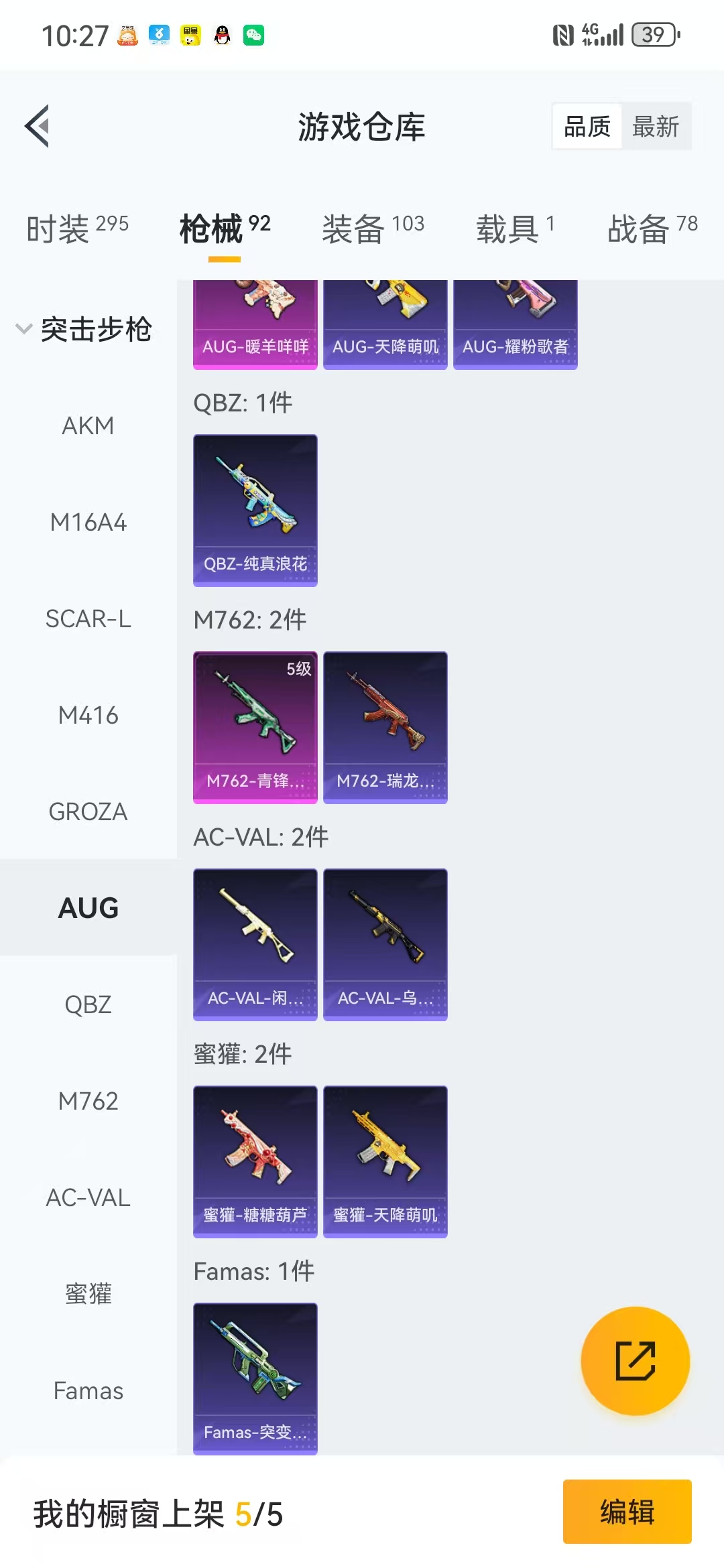Tap the 编辑 button
The height and width of the screenshot is (1568, 724).
tap(627, 1512)
